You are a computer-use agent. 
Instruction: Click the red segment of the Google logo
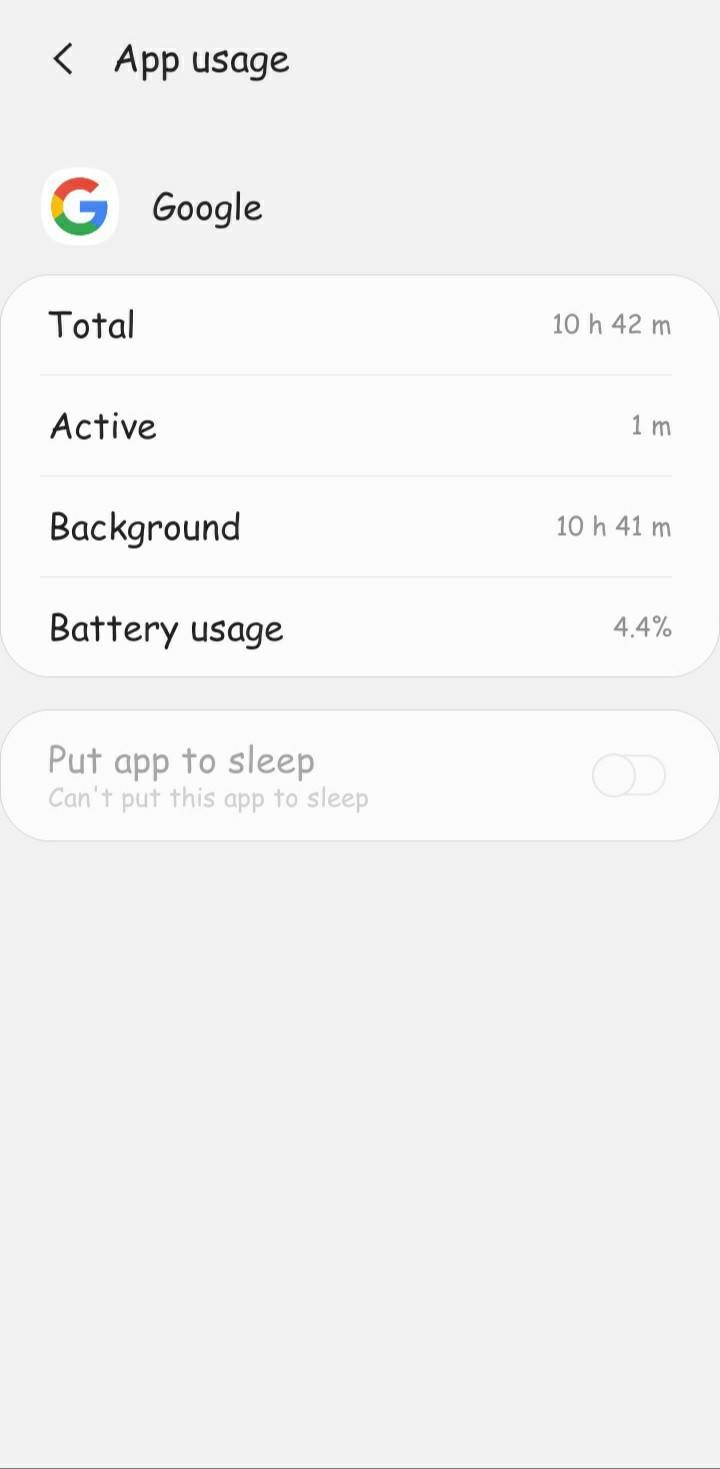[78, 185]
